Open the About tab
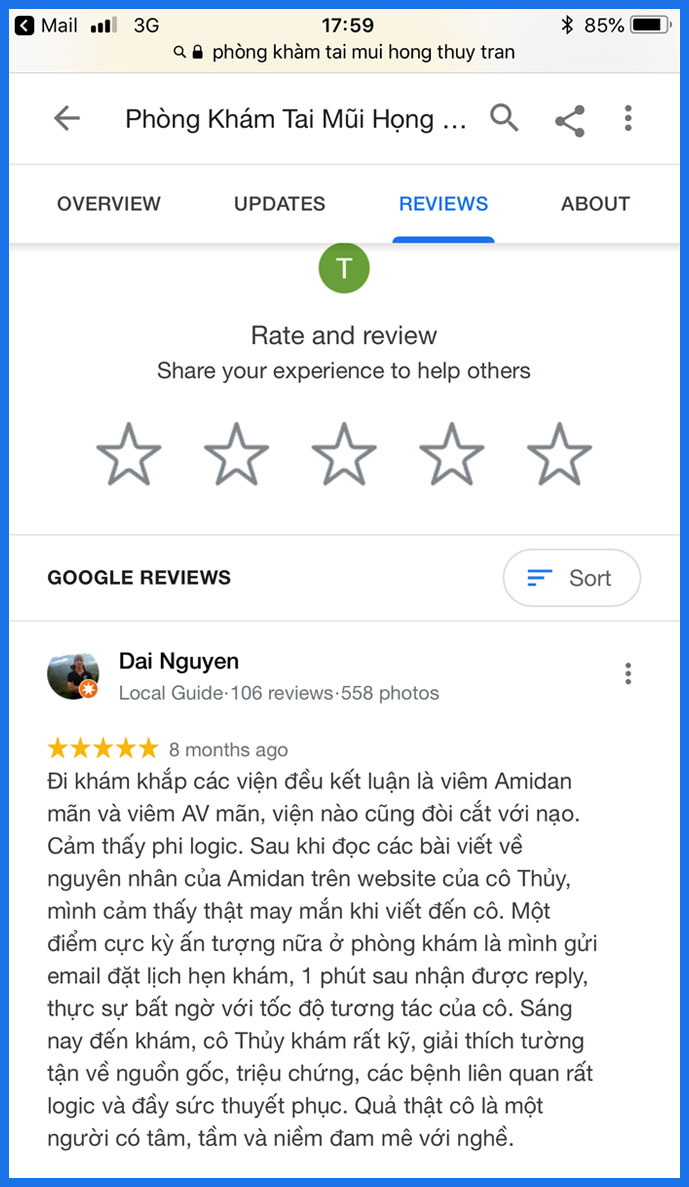 (595, 204)
